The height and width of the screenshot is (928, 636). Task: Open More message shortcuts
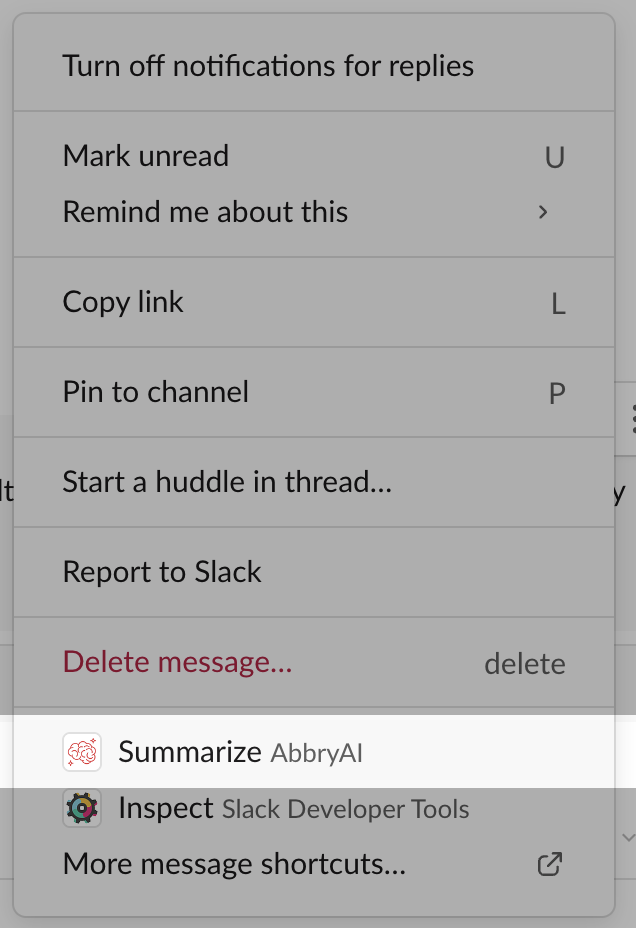(234, 864)
